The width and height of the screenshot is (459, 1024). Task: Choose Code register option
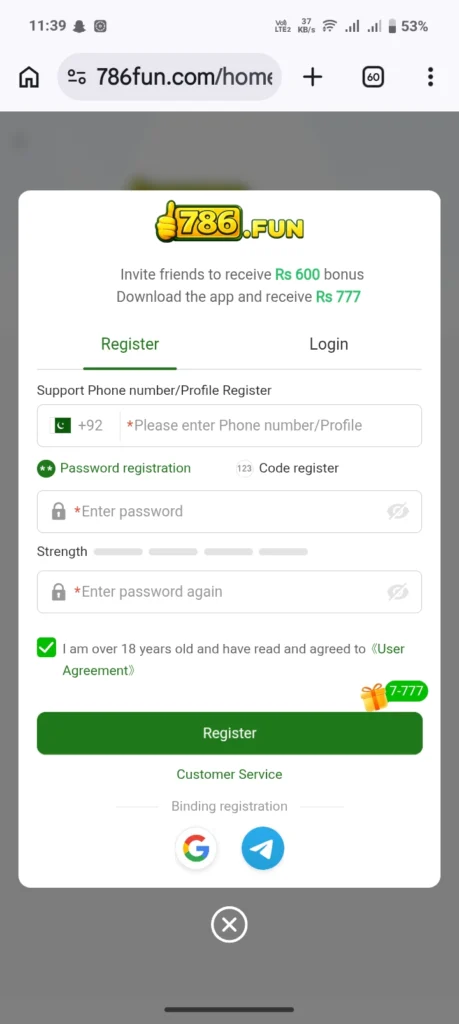pyautogui.click(x=288, y=468)
